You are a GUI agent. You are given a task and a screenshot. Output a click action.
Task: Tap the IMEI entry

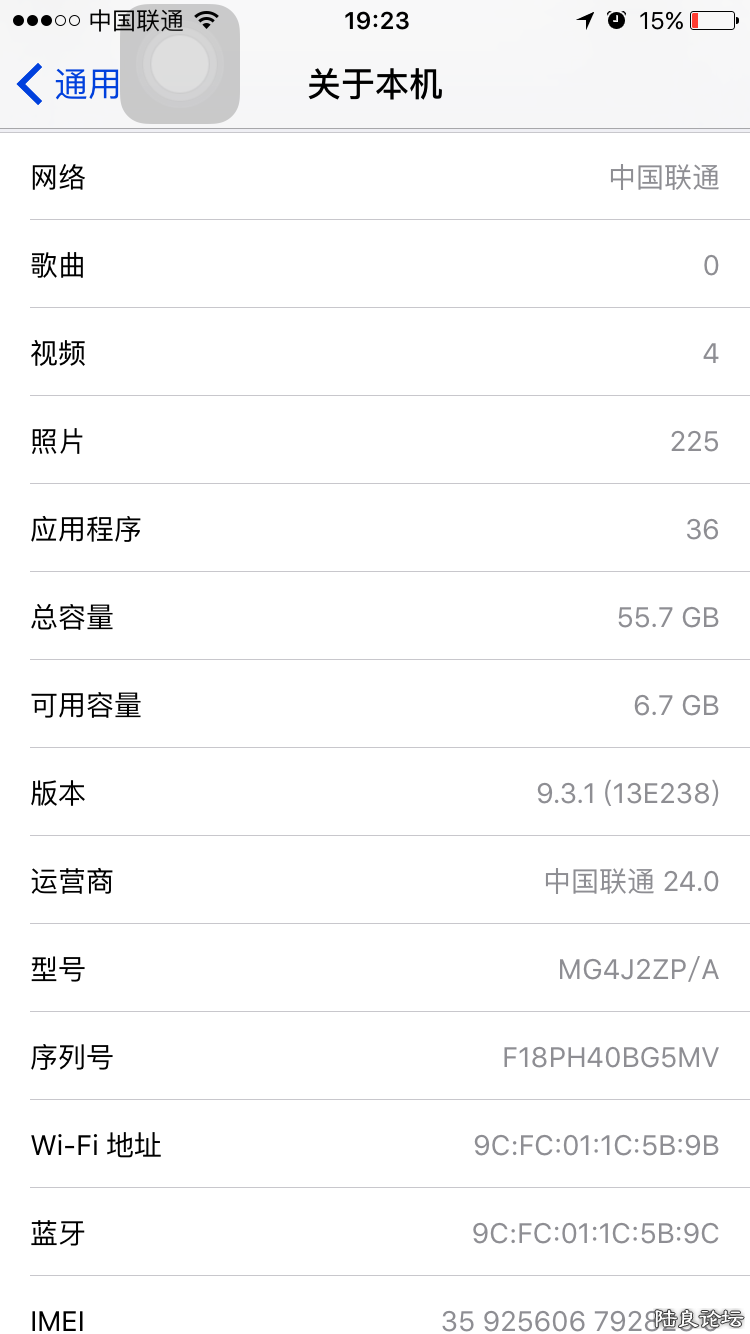click(x=375, y=1320)
